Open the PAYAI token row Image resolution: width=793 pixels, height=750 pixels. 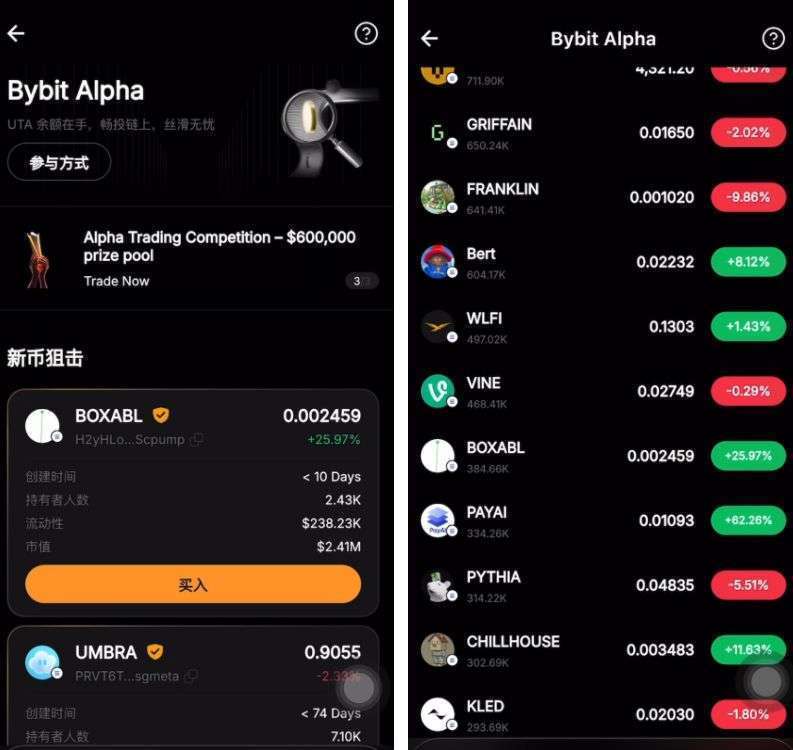(602, 520)
